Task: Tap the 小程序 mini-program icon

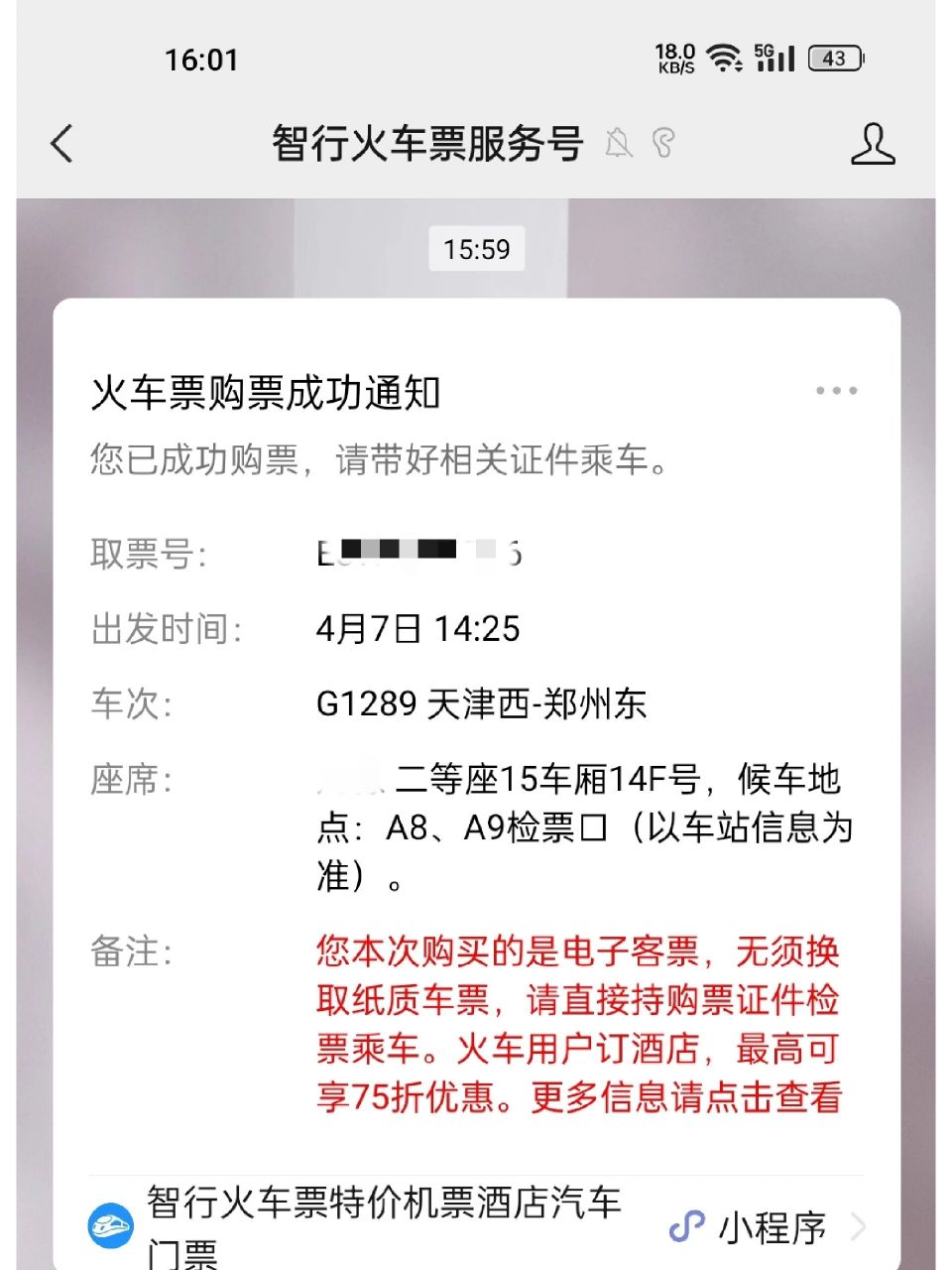Action: pos(689,1228)
